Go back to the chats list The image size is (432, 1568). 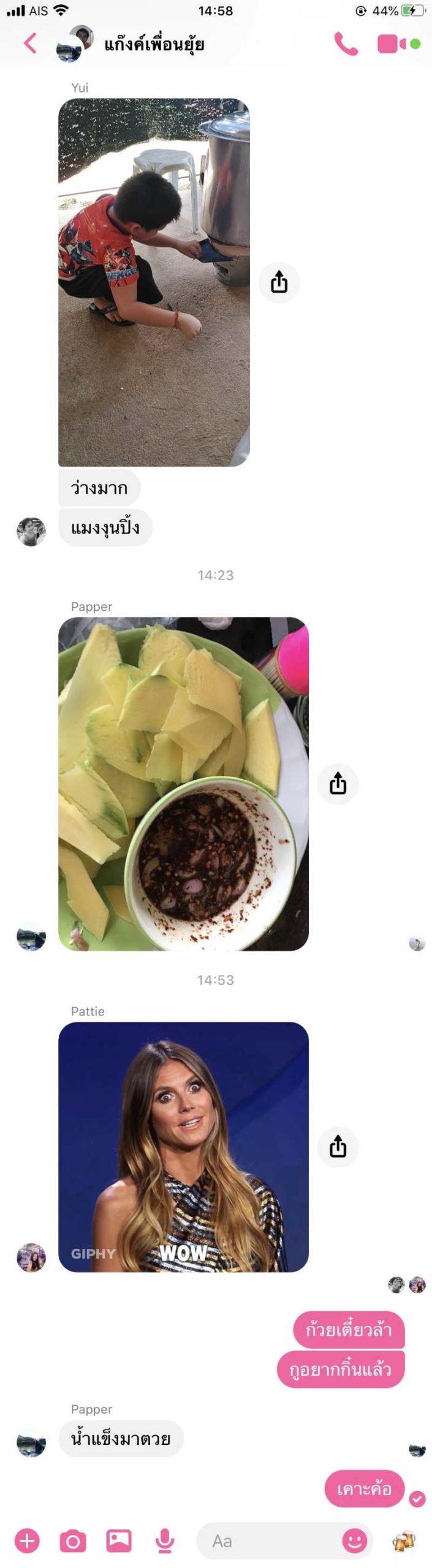pyautogui.click(x=29, y=43)
